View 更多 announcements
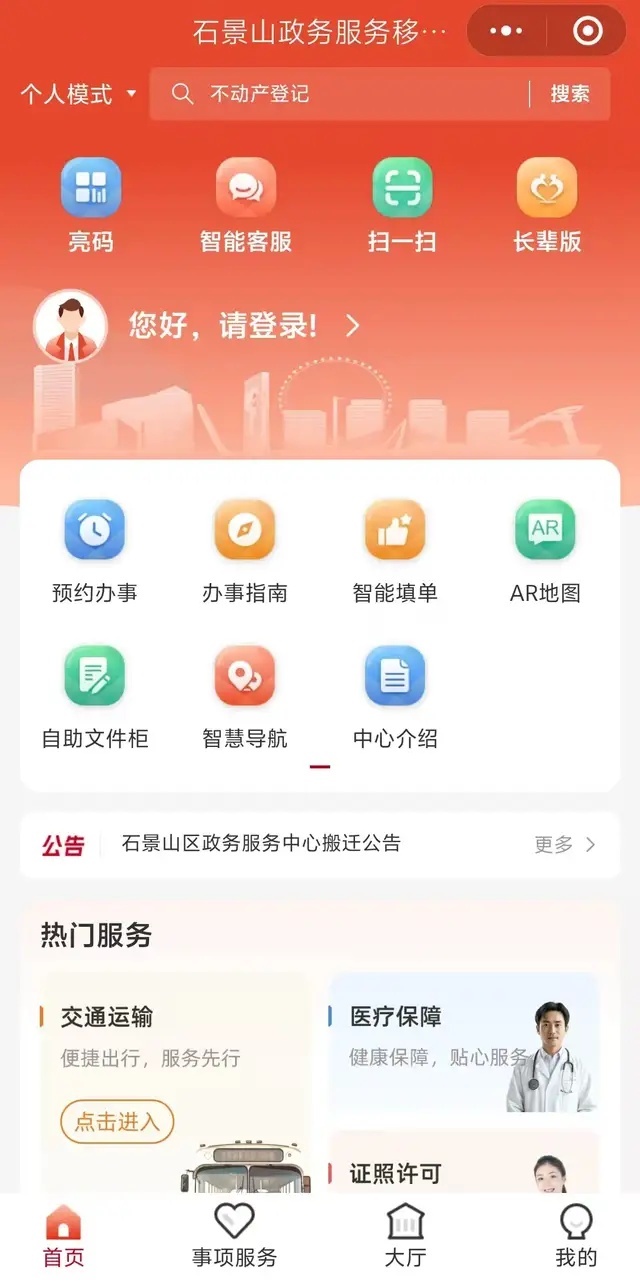Screen dimensions: 640x1282 pos(564,844)
